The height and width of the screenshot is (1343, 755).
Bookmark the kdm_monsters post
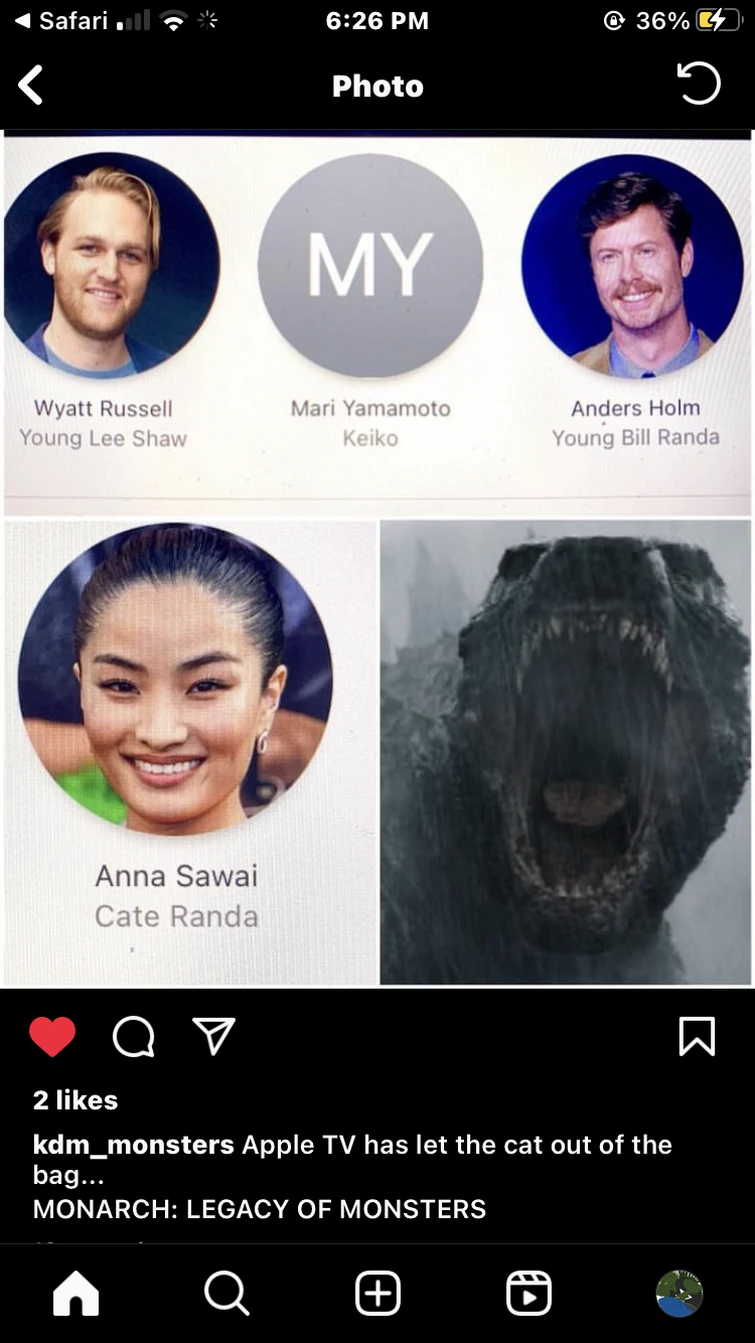[x=697, y=1036]
